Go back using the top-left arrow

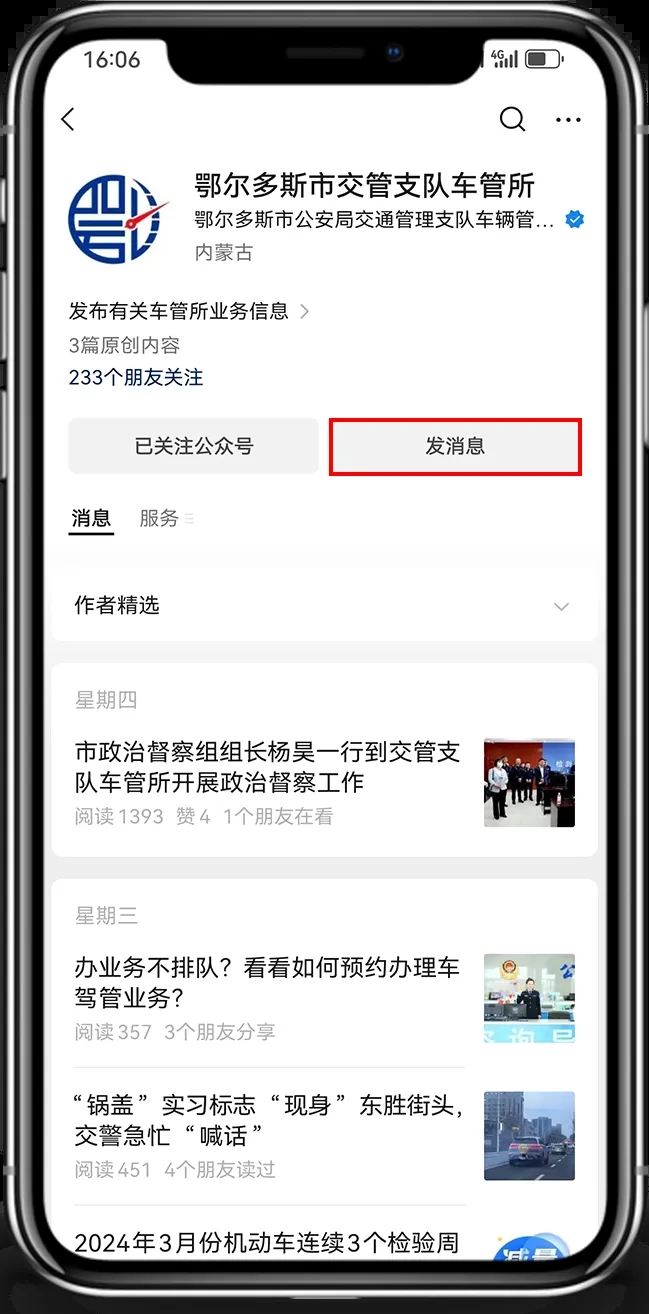pyautogui.click(x=68, y=120)
